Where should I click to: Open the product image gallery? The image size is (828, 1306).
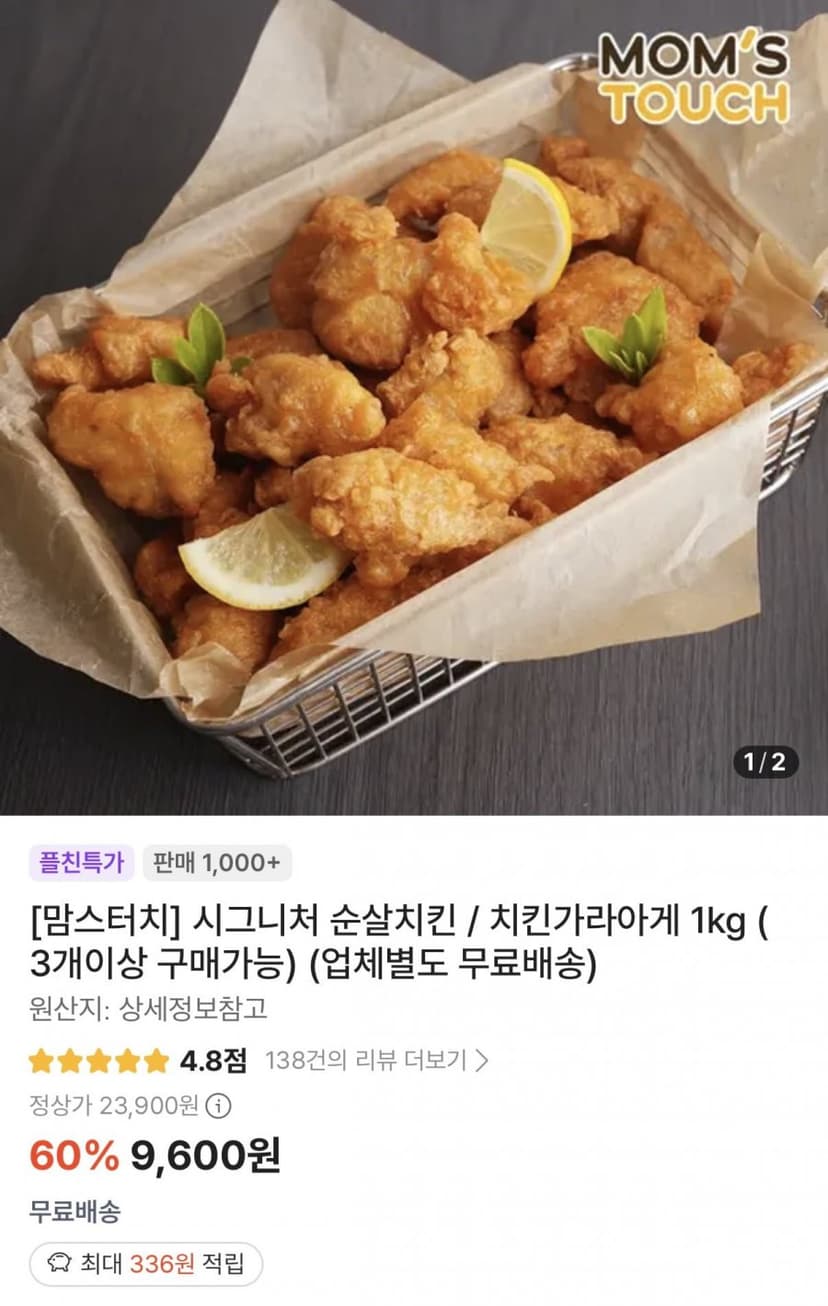click(x=414, y=407)
